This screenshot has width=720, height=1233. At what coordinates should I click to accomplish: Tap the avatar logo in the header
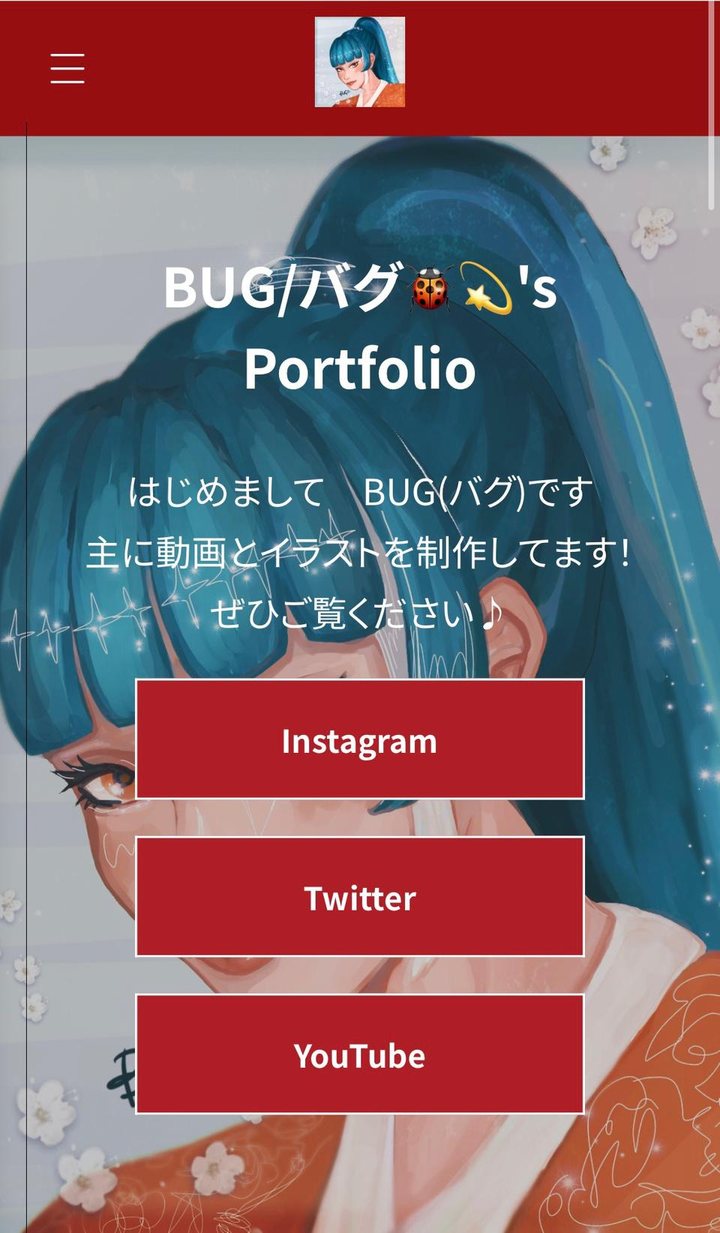(x=359, y=62)
